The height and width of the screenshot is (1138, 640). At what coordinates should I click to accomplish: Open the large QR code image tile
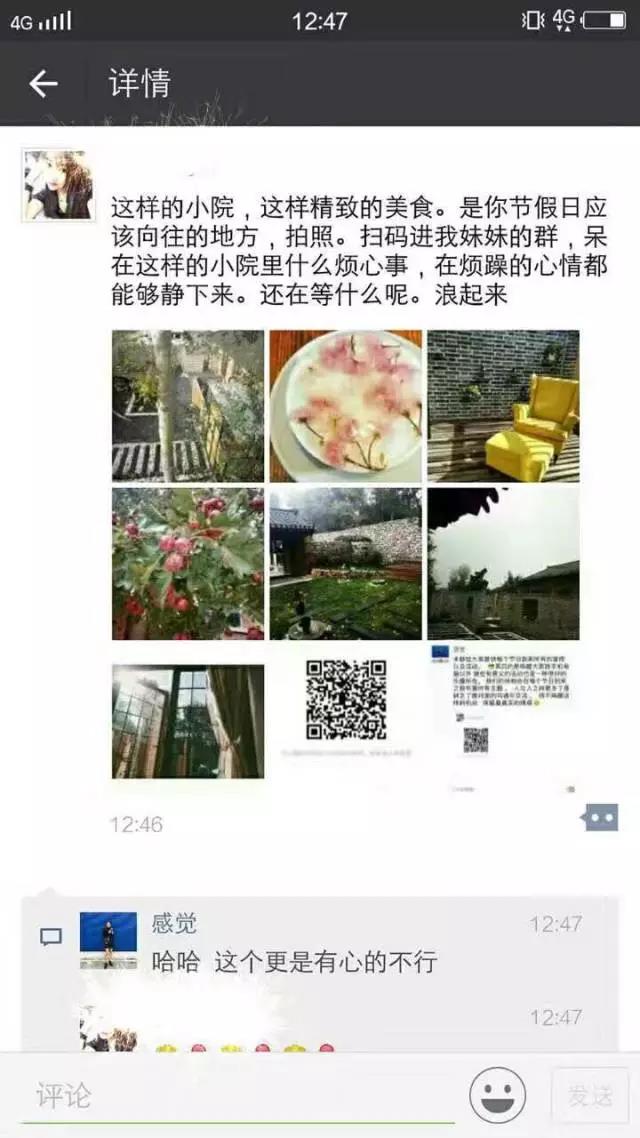point(345,705)
